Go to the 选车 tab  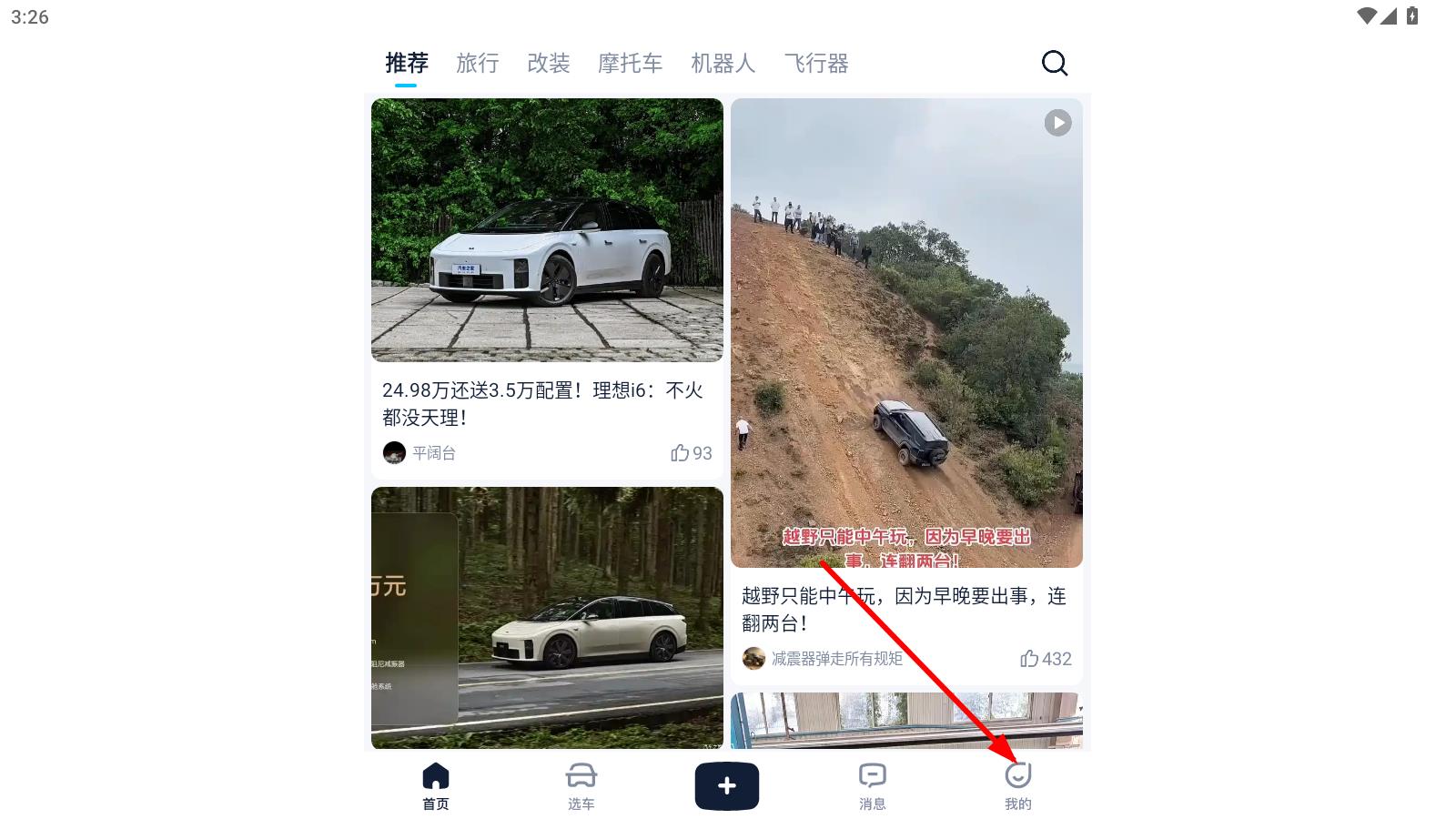[581, 785]
